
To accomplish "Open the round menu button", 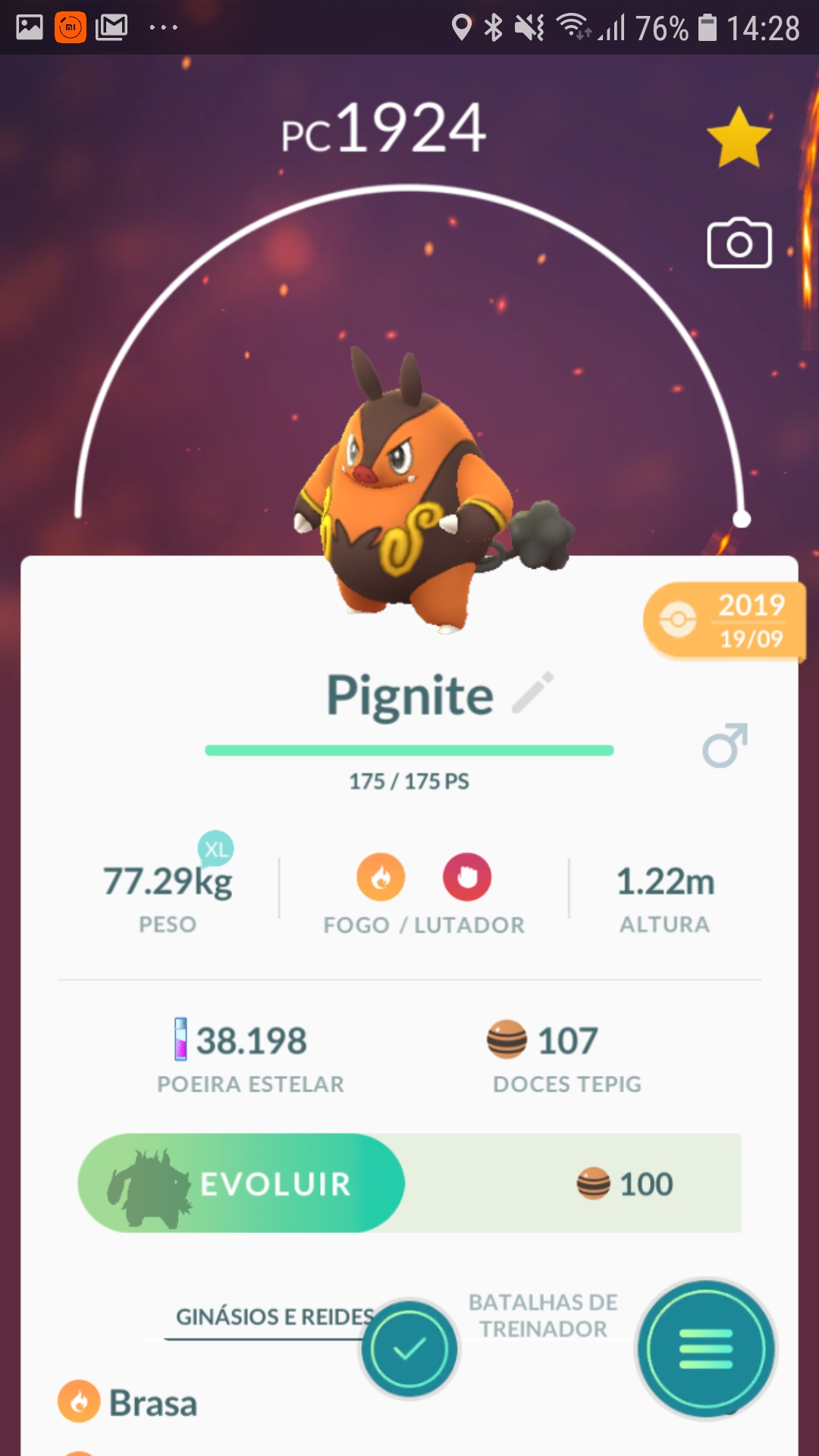I will 706,1349.
